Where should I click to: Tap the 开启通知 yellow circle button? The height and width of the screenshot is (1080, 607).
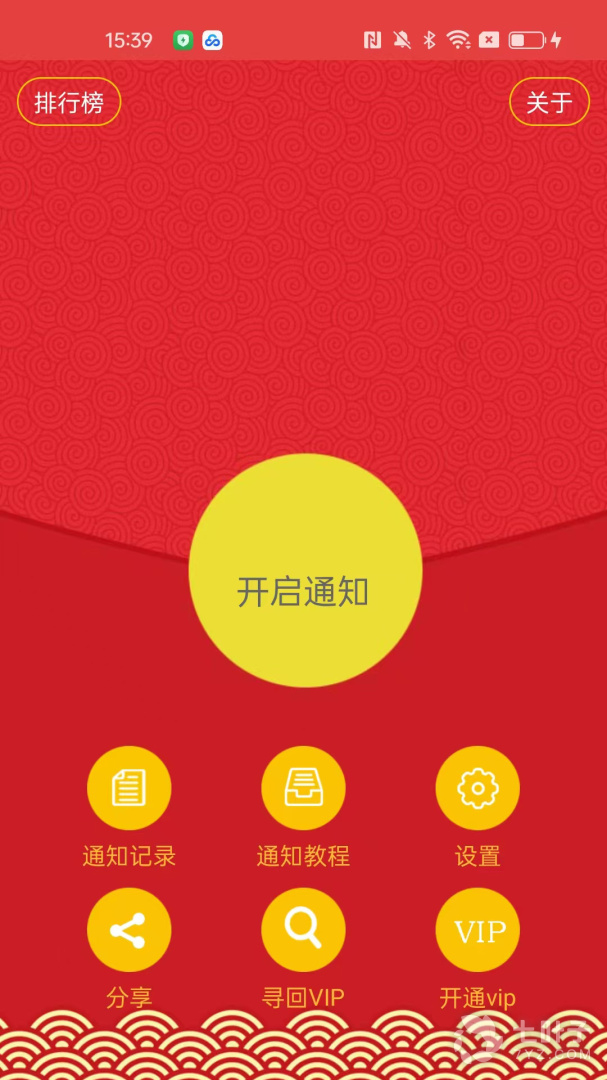click(305, 570)
